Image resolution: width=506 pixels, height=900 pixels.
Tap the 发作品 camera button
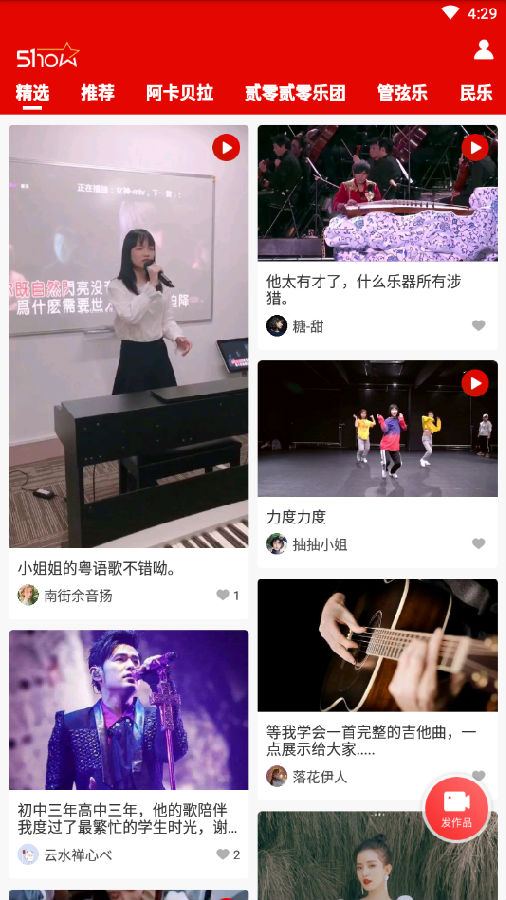[457, 809]
